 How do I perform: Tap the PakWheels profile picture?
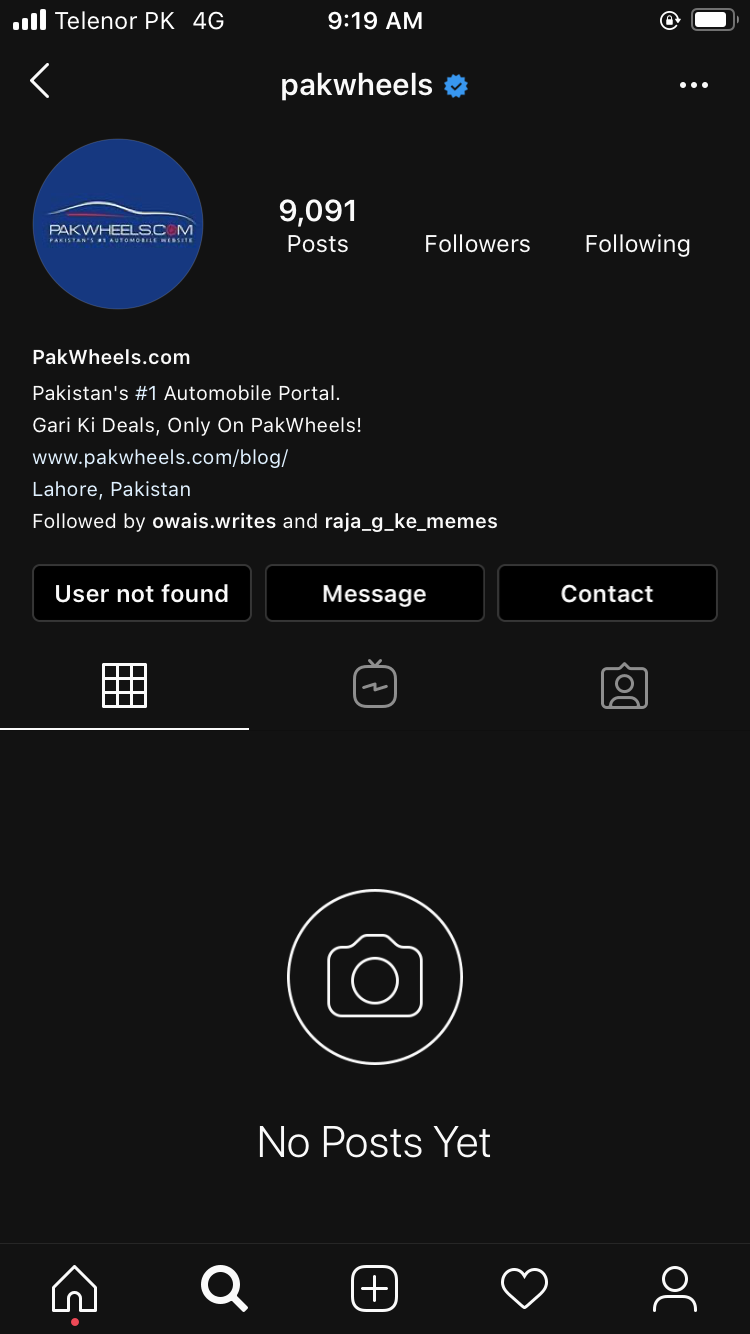pyautogui.click(x=118, y=224)
